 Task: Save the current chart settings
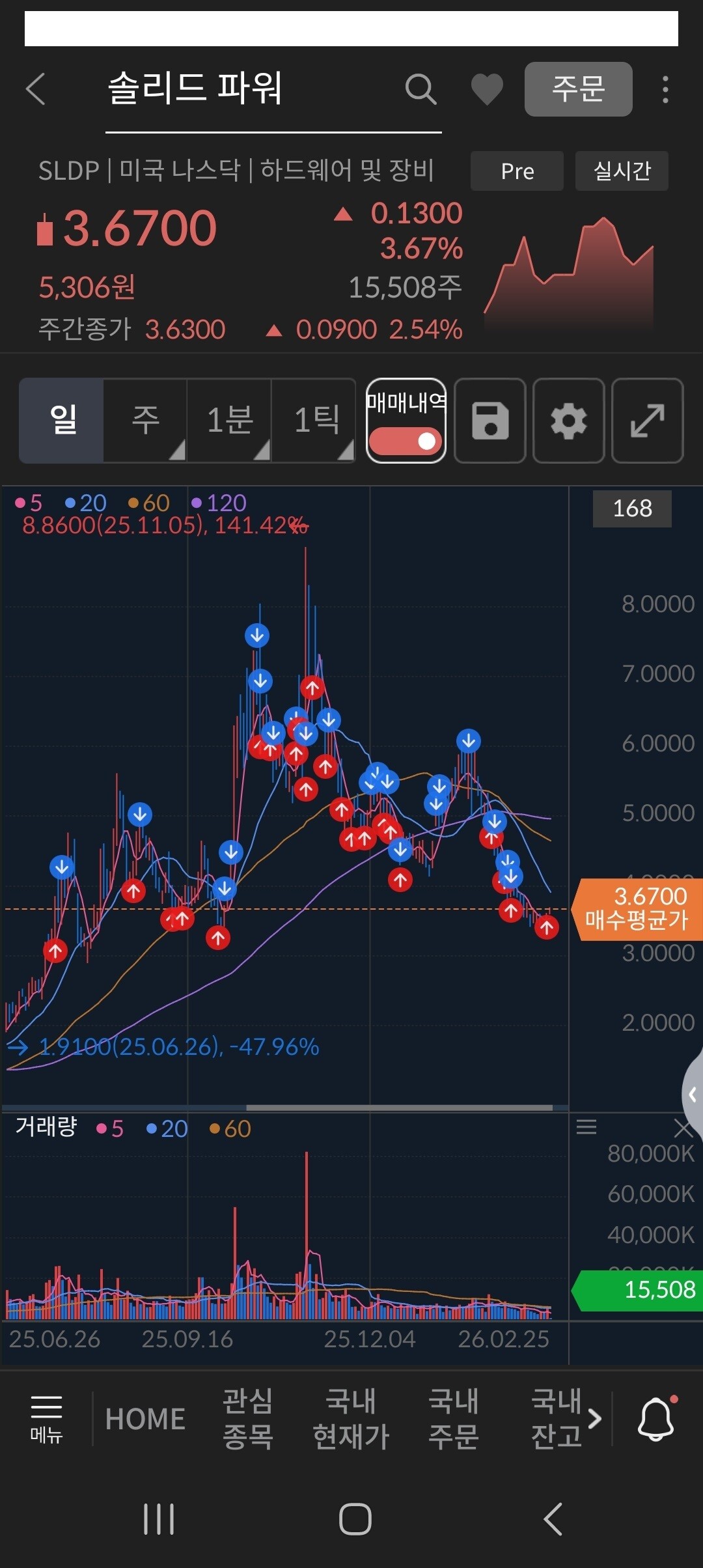click(489, 421)
